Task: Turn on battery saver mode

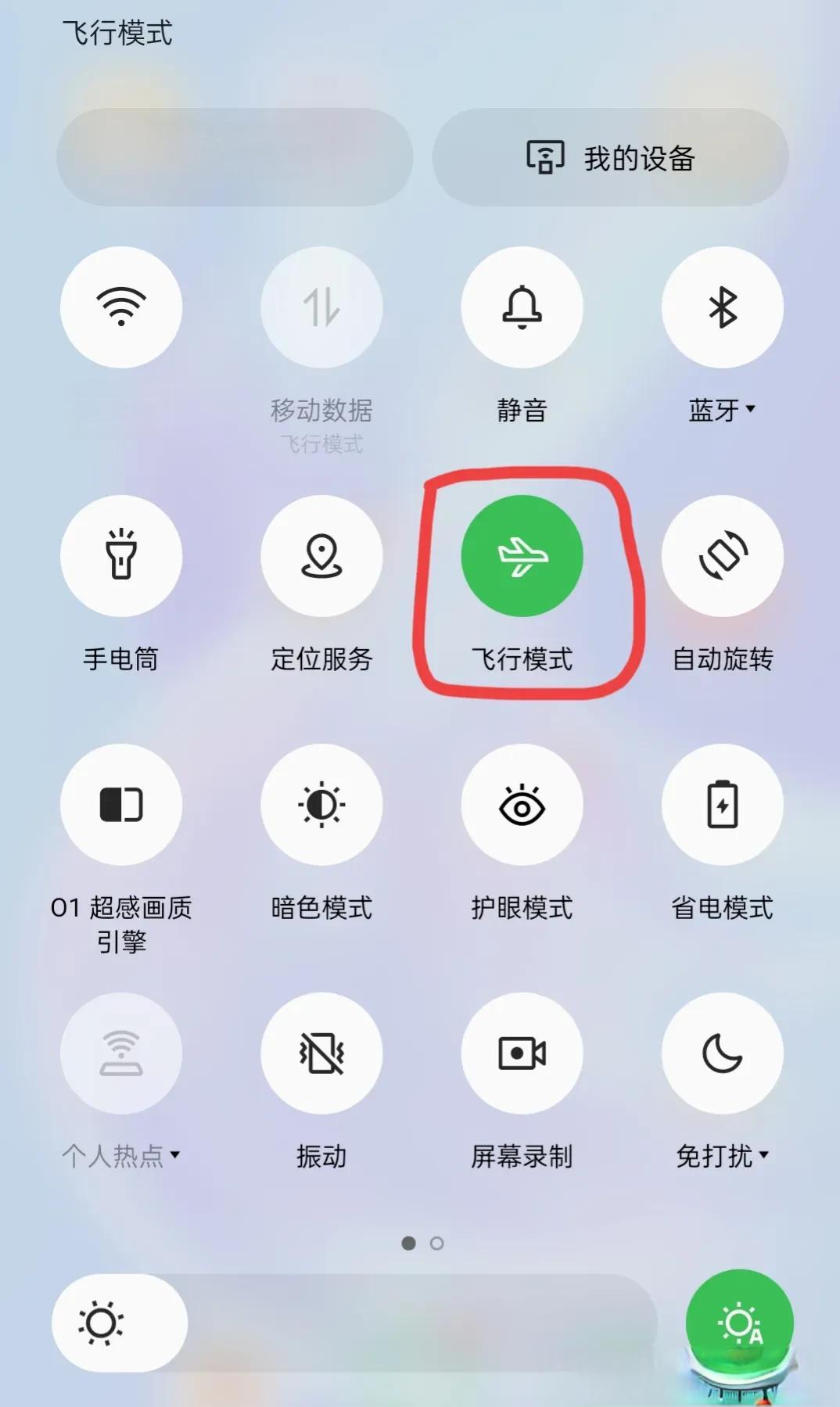Action: [x=723, y=805]
